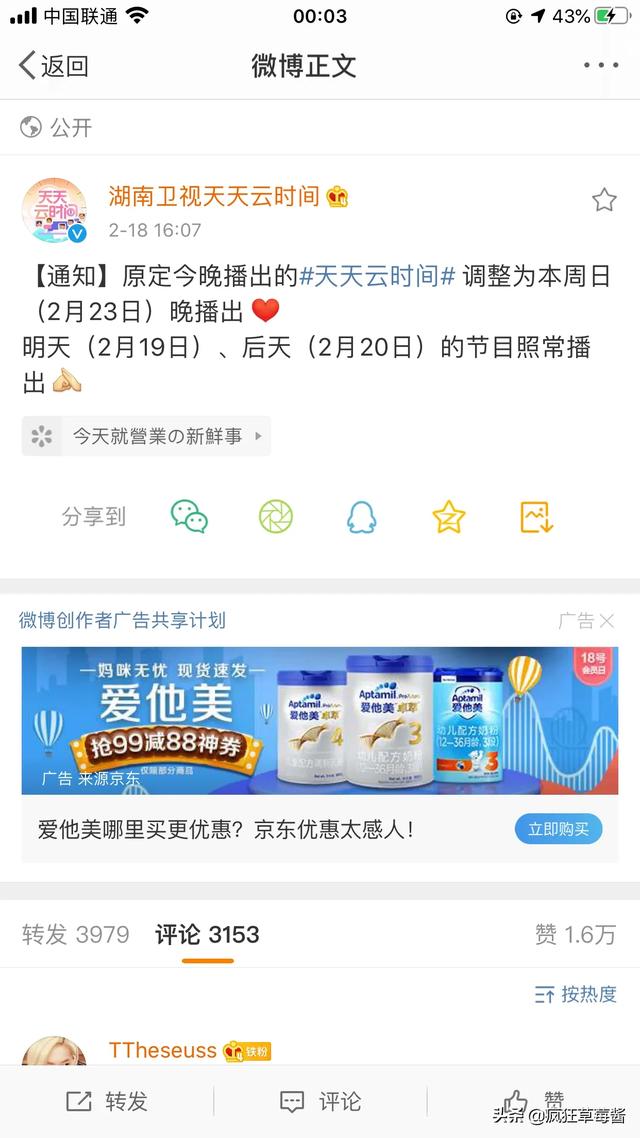
Task: Open the three-dot overflow menu
Action: pyautogui.click(x=601, y=66)
